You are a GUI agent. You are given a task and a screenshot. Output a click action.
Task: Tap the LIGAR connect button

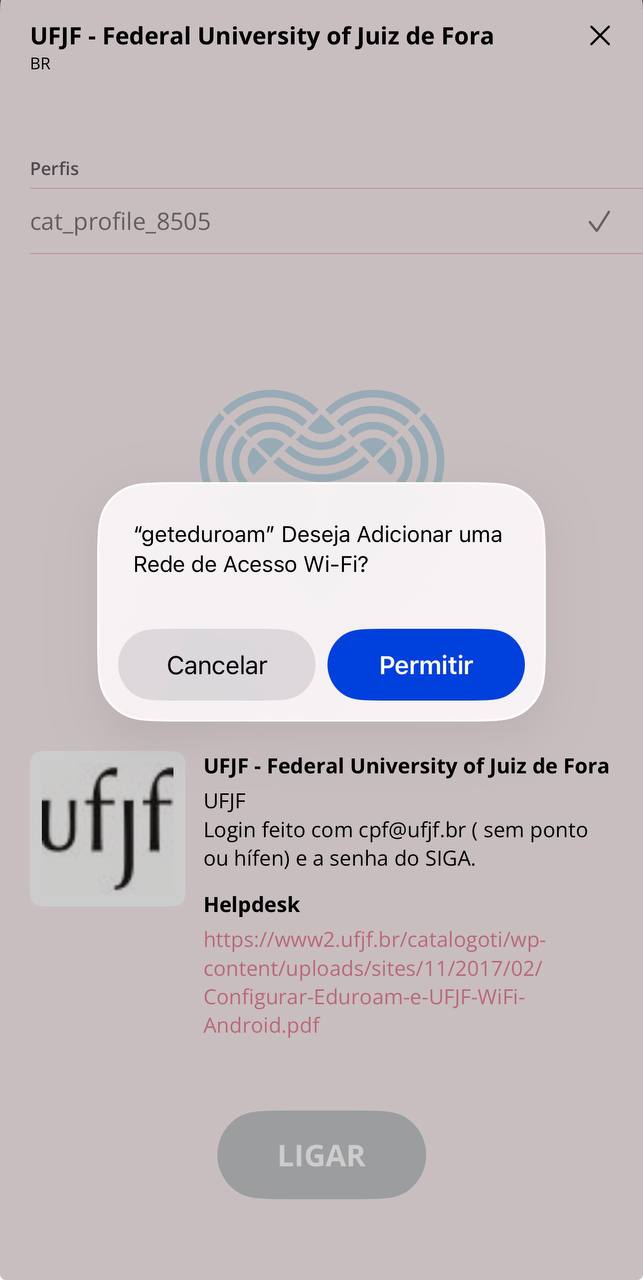point(321,1155)
